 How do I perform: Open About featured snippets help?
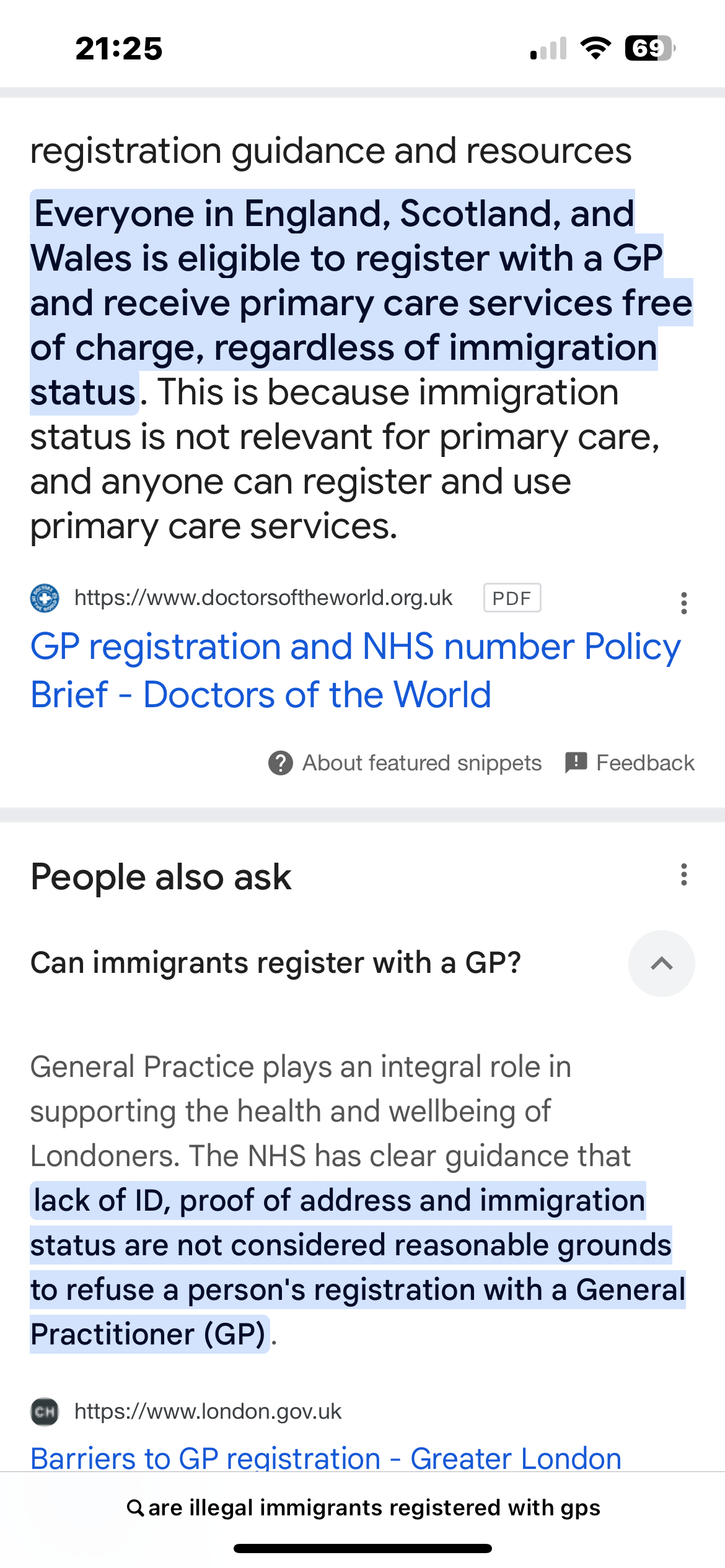point(405,763)
